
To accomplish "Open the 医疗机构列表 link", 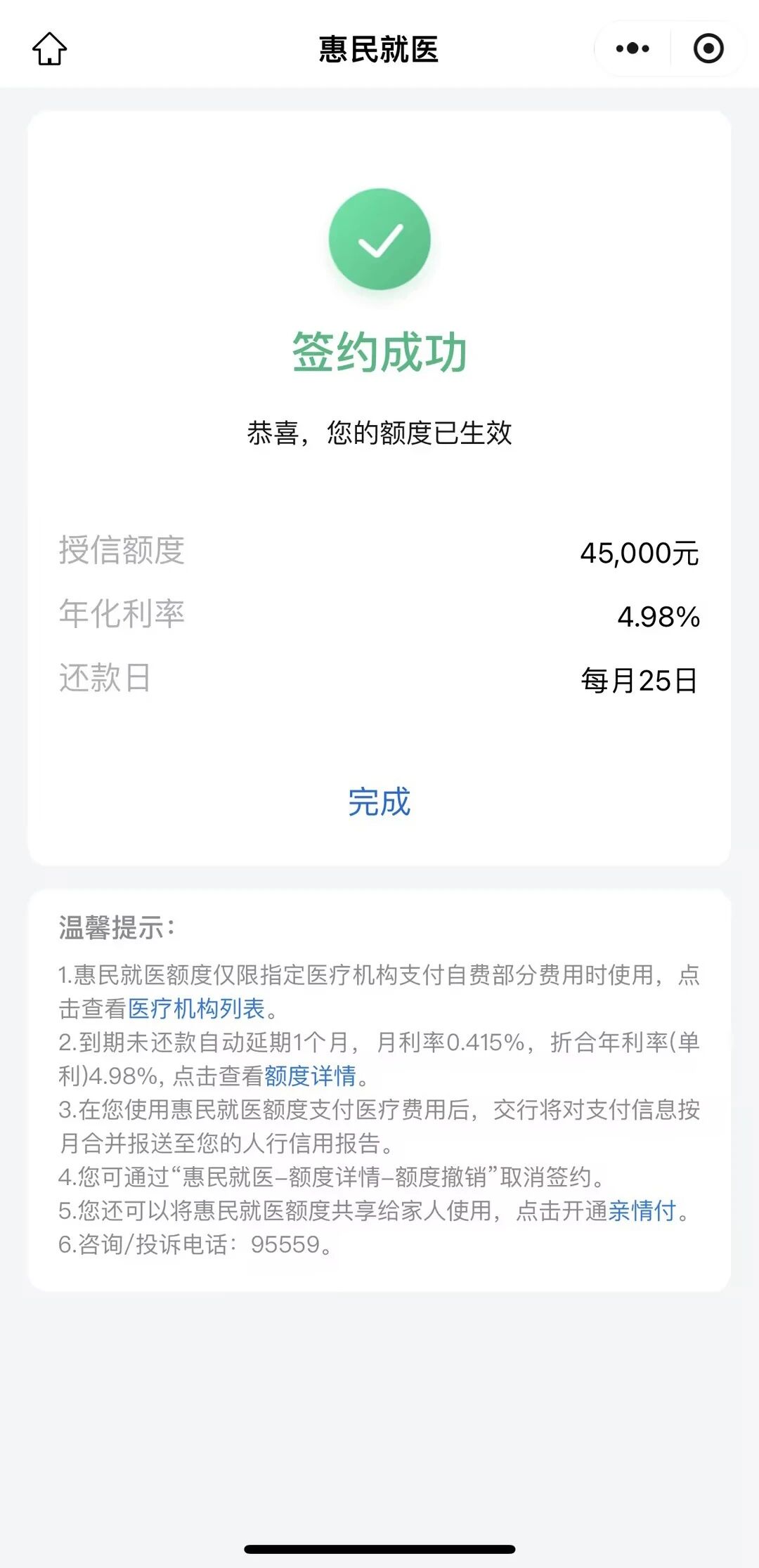I will 196,1009.
